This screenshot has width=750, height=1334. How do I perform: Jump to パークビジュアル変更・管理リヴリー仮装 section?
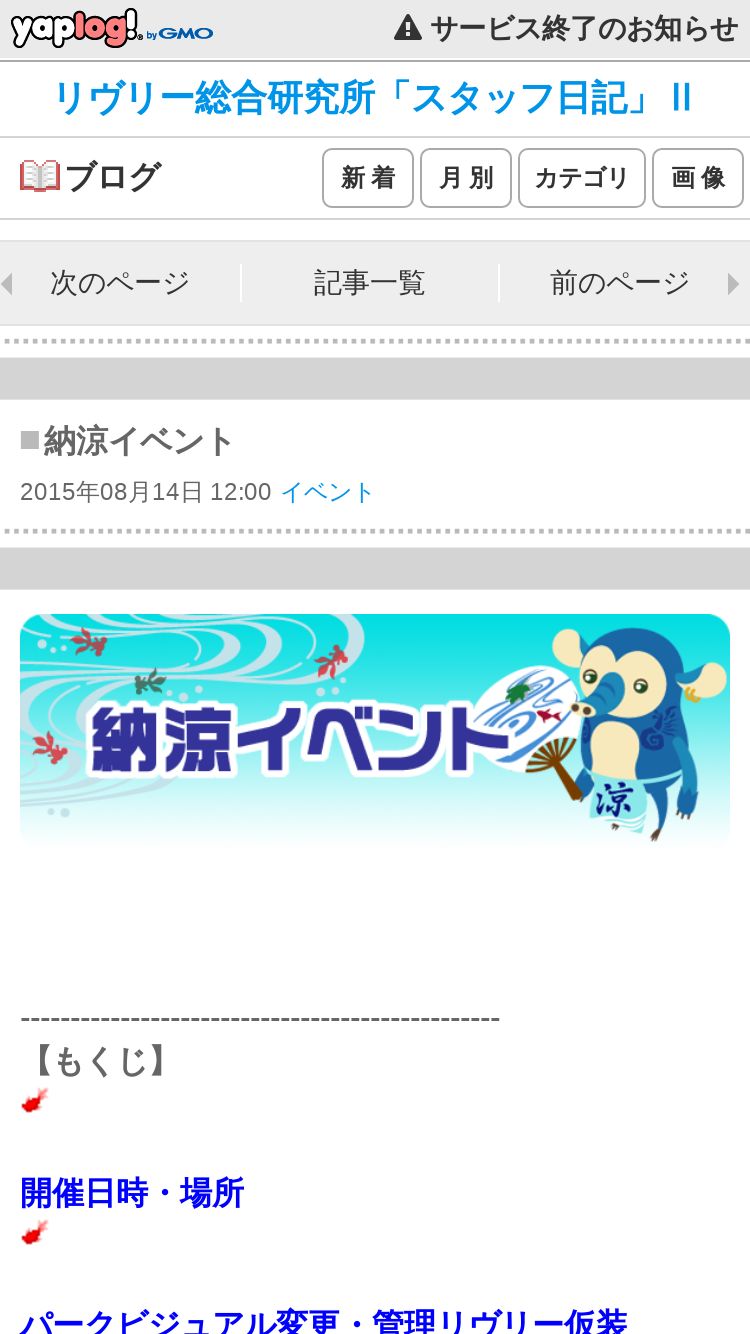[x=324, y=1320]
